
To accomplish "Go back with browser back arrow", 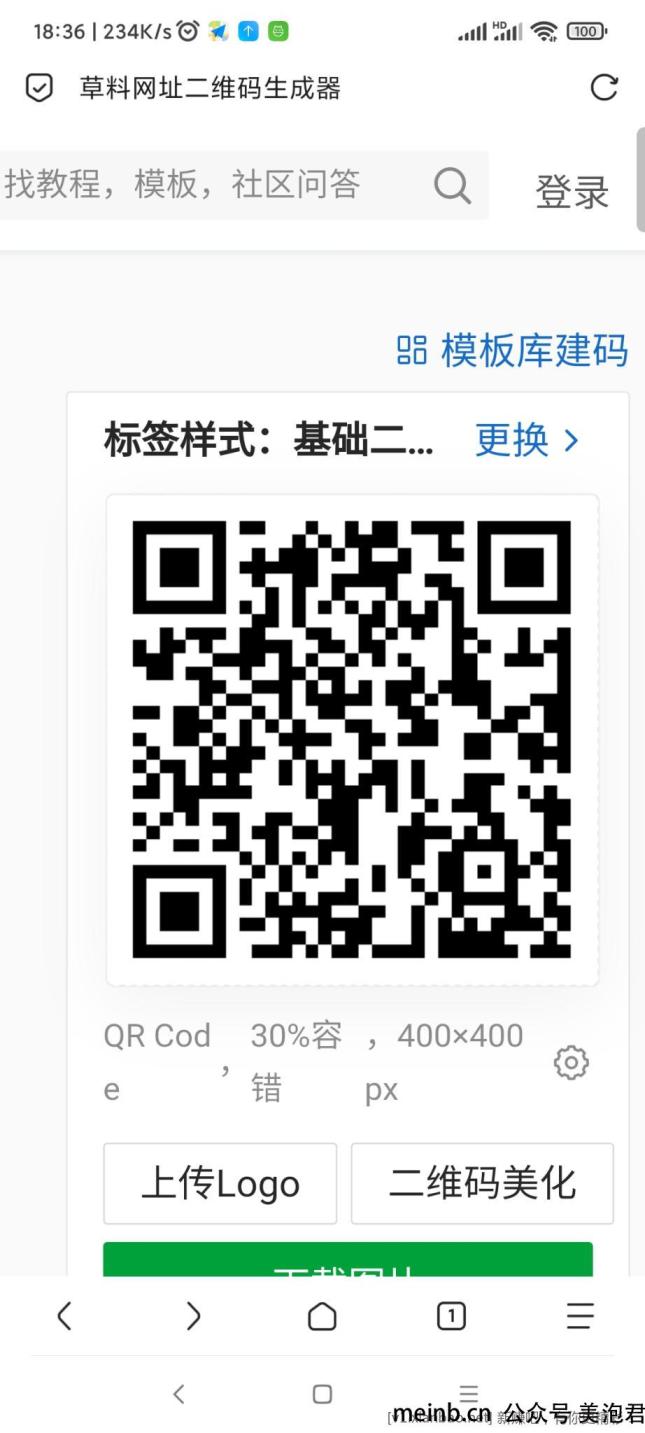I will pyautogui.click(x=64, y=1316).
